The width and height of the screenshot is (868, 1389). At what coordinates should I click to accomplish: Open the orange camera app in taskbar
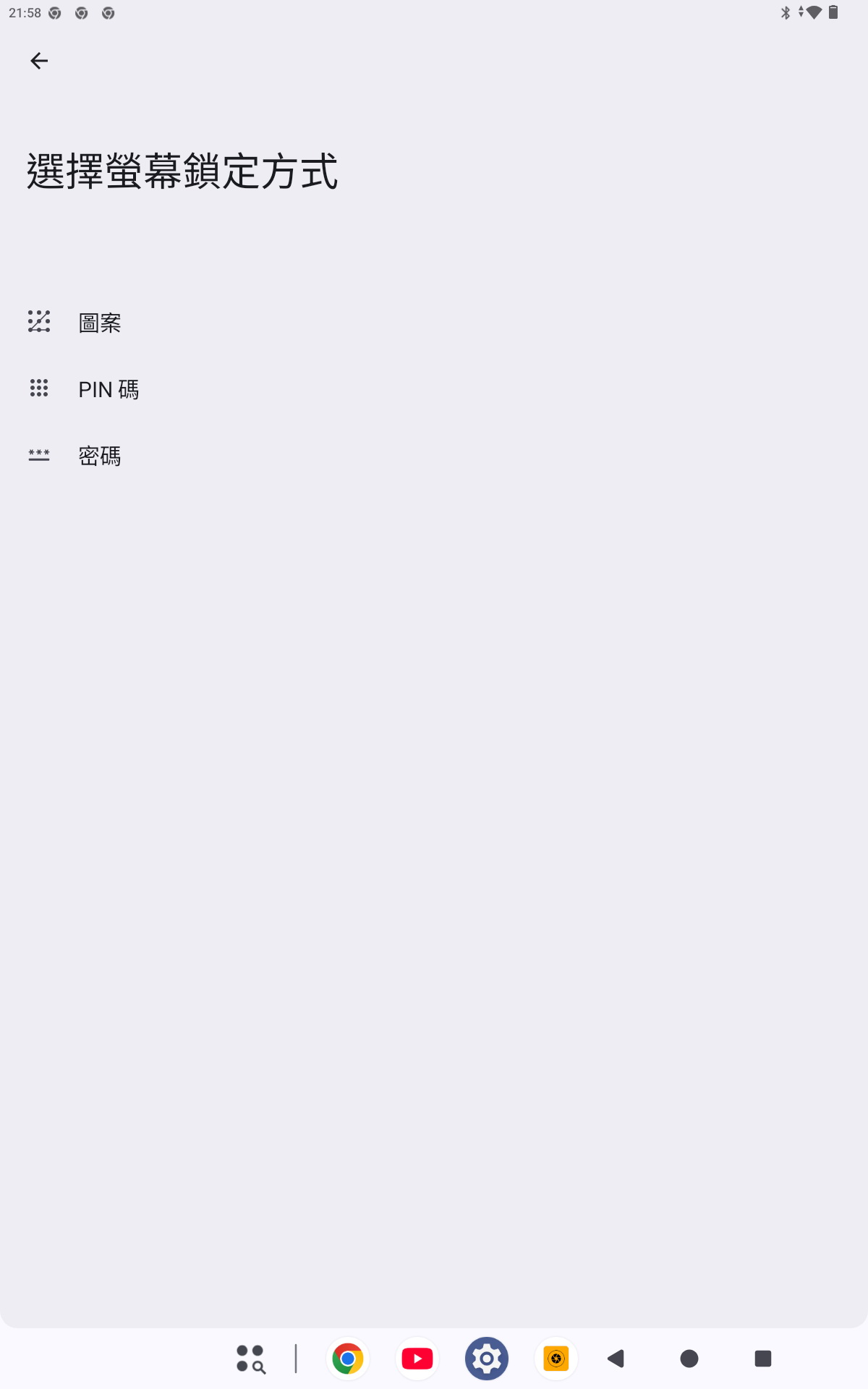pos(556,1359)
